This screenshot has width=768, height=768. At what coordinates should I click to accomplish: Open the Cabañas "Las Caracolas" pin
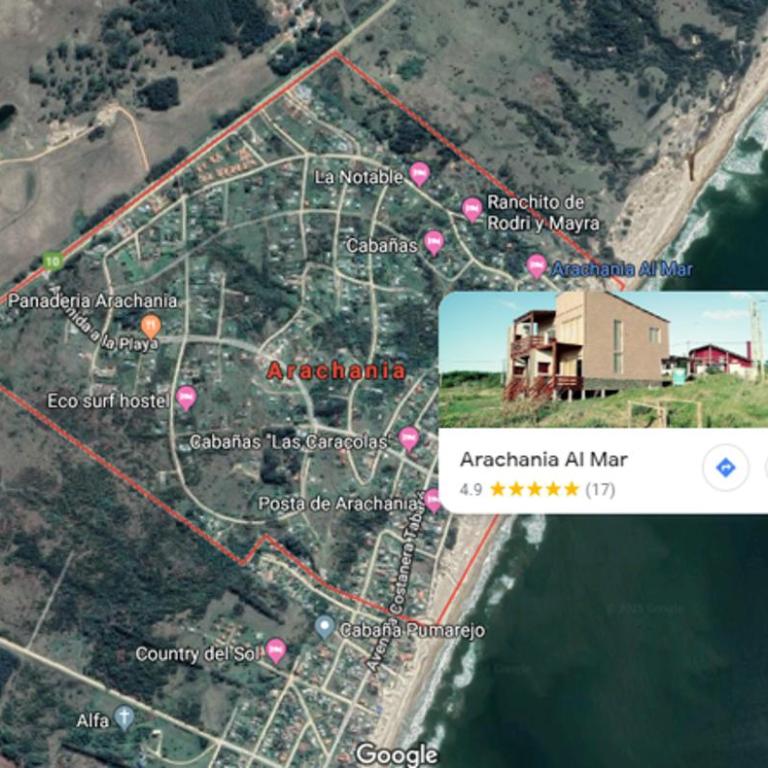408,437
